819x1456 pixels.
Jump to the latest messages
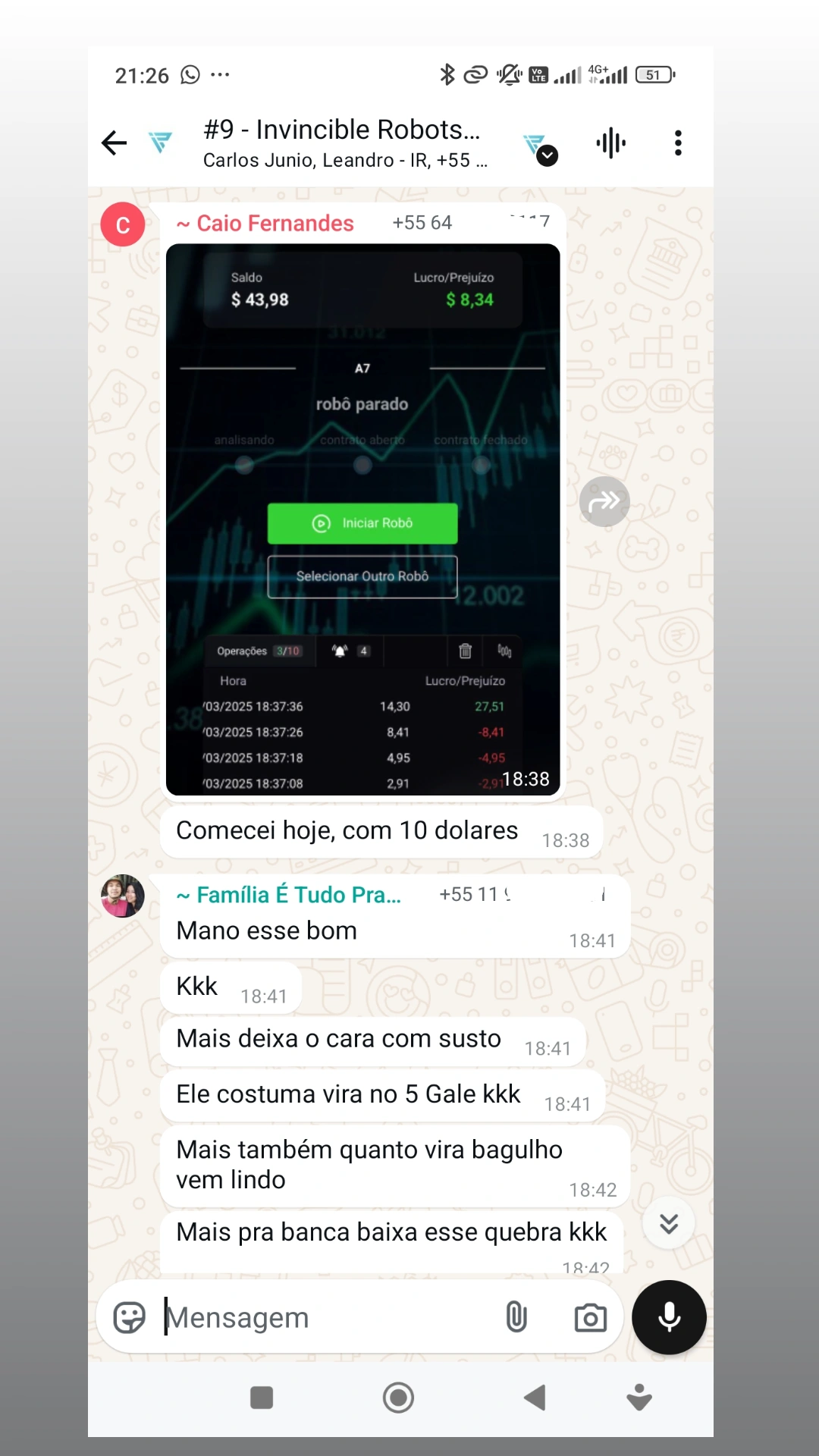coord(668,1223)
